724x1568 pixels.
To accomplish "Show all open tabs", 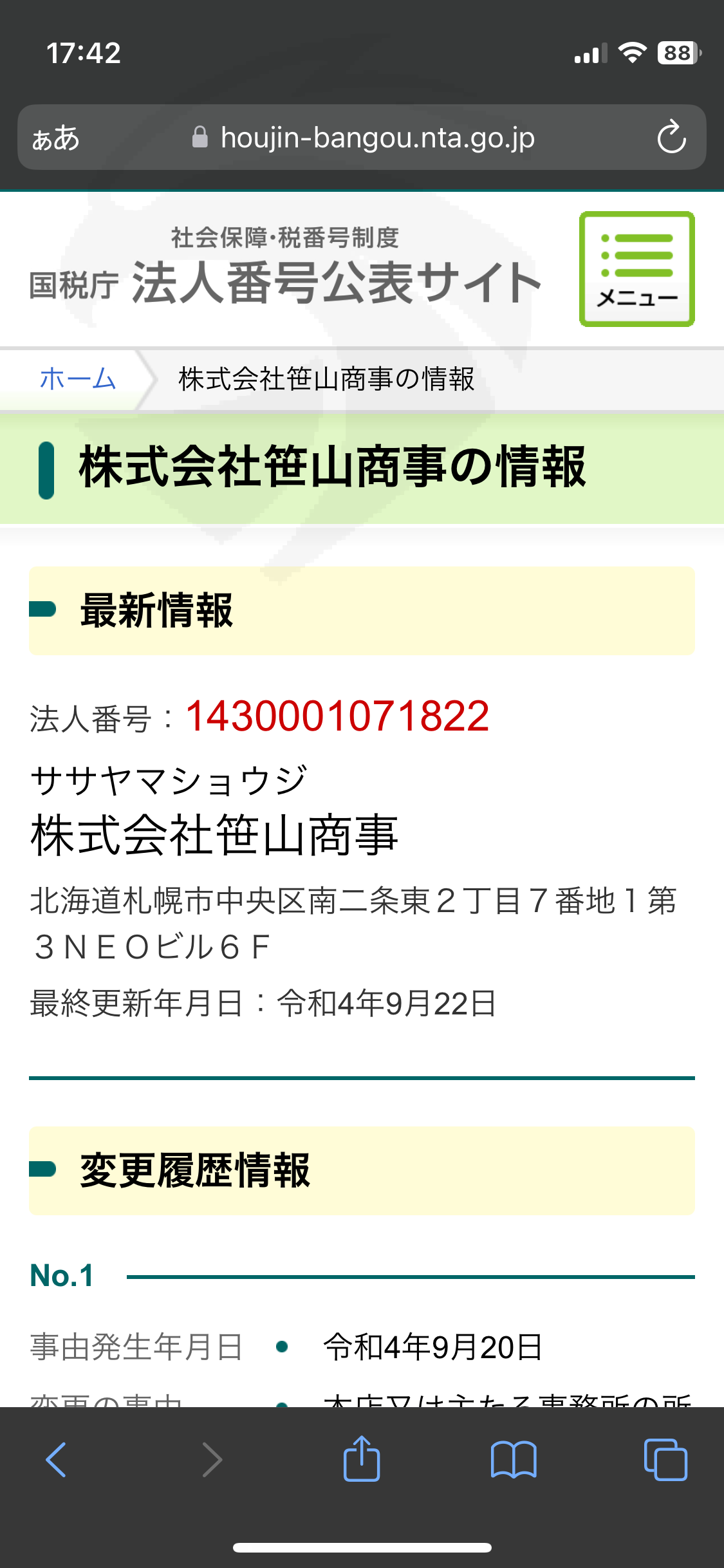I will [x=665, y=1460].
